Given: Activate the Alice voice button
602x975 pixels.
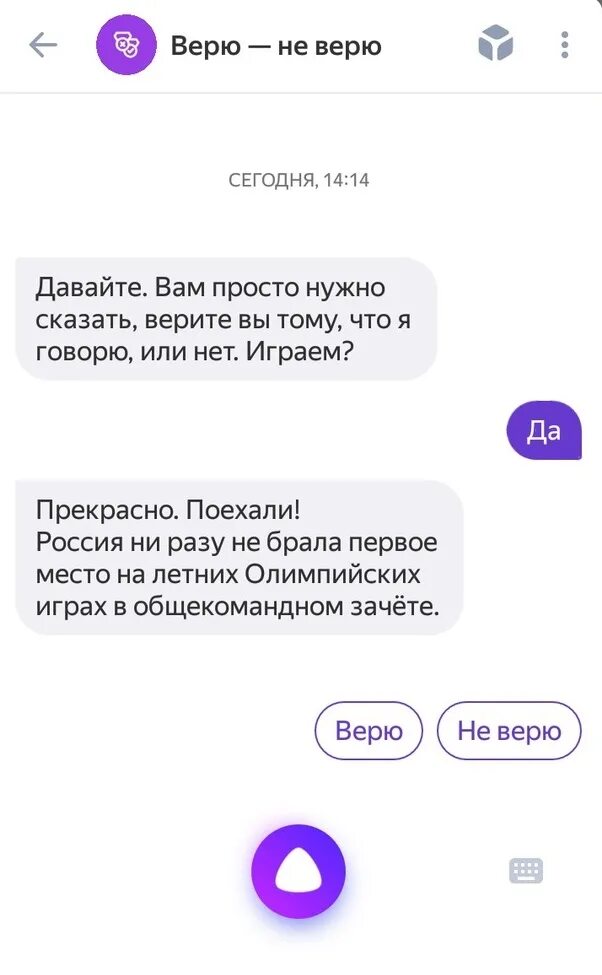Looking at the screenshot, I should (x=298, y=871).
